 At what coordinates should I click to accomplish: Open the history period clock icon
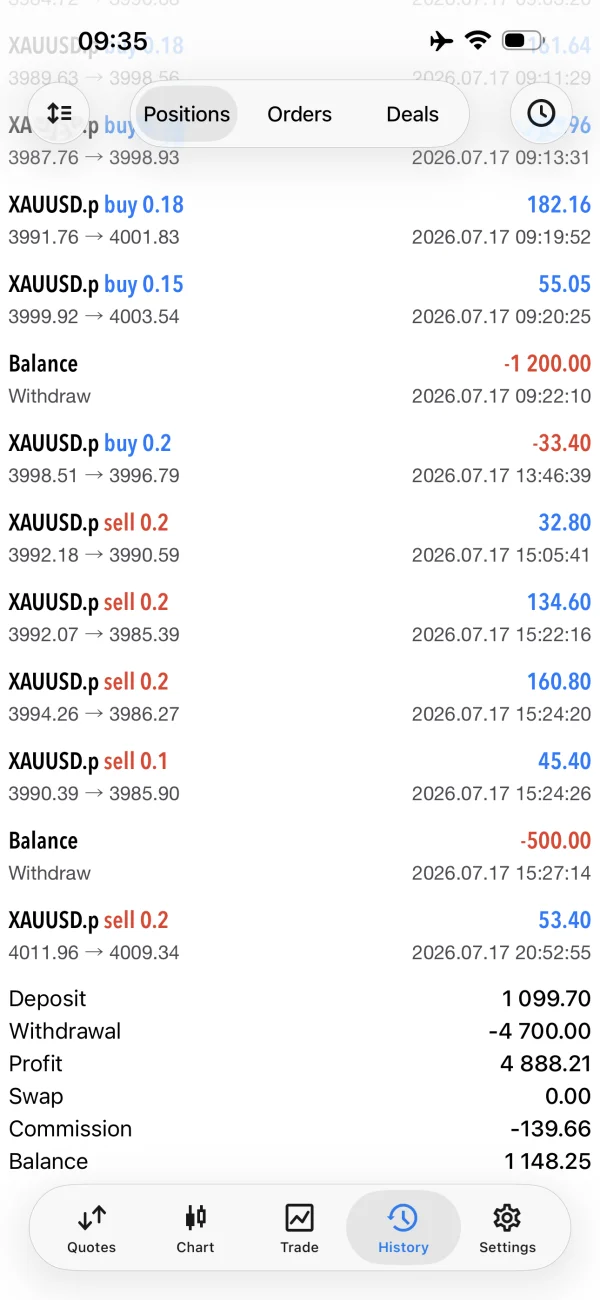pos(541,113)
